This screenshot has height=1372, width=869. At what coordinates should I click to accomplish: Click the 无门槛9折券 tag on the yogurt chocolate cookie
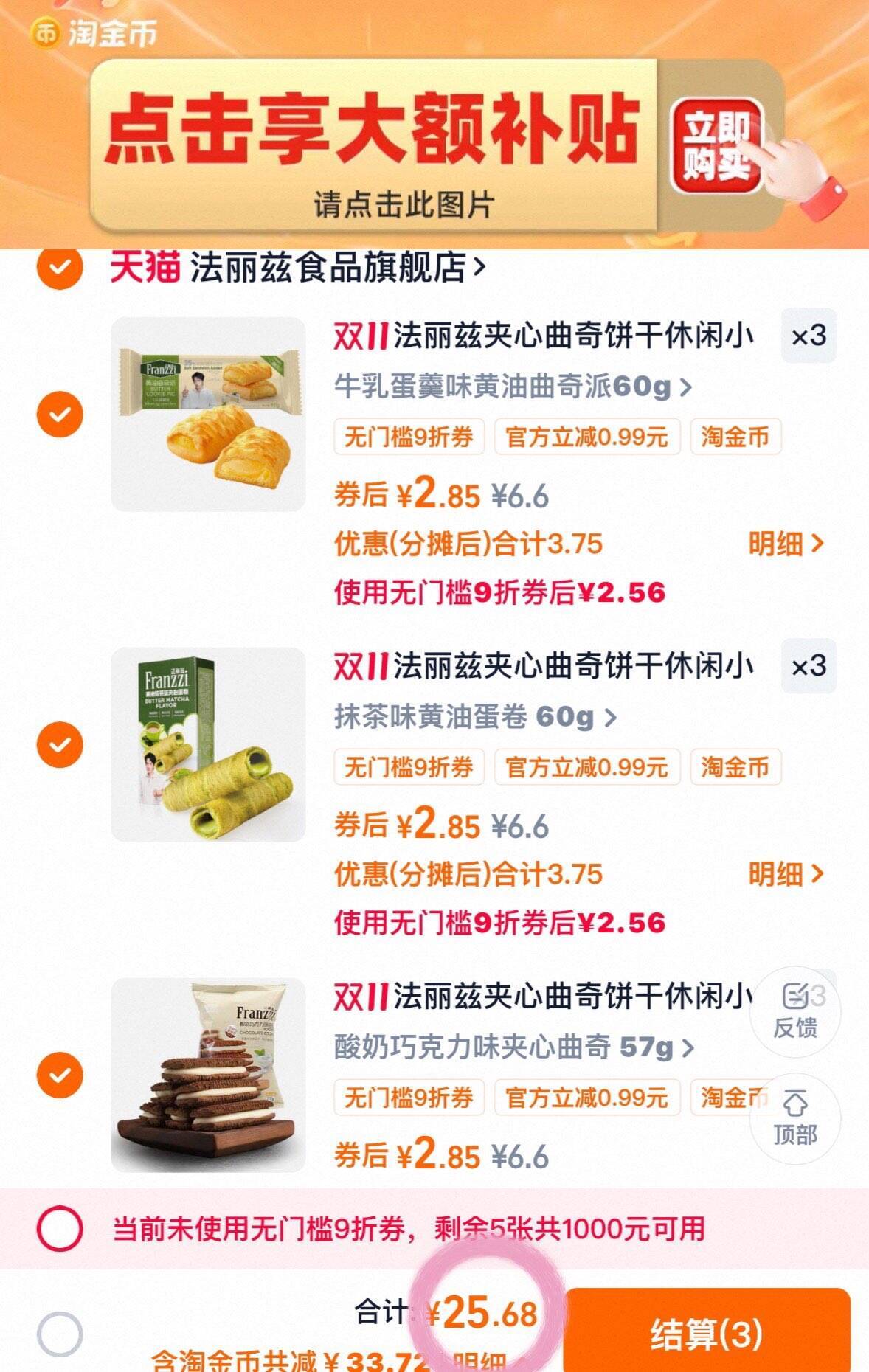(x=409, y=1098)
